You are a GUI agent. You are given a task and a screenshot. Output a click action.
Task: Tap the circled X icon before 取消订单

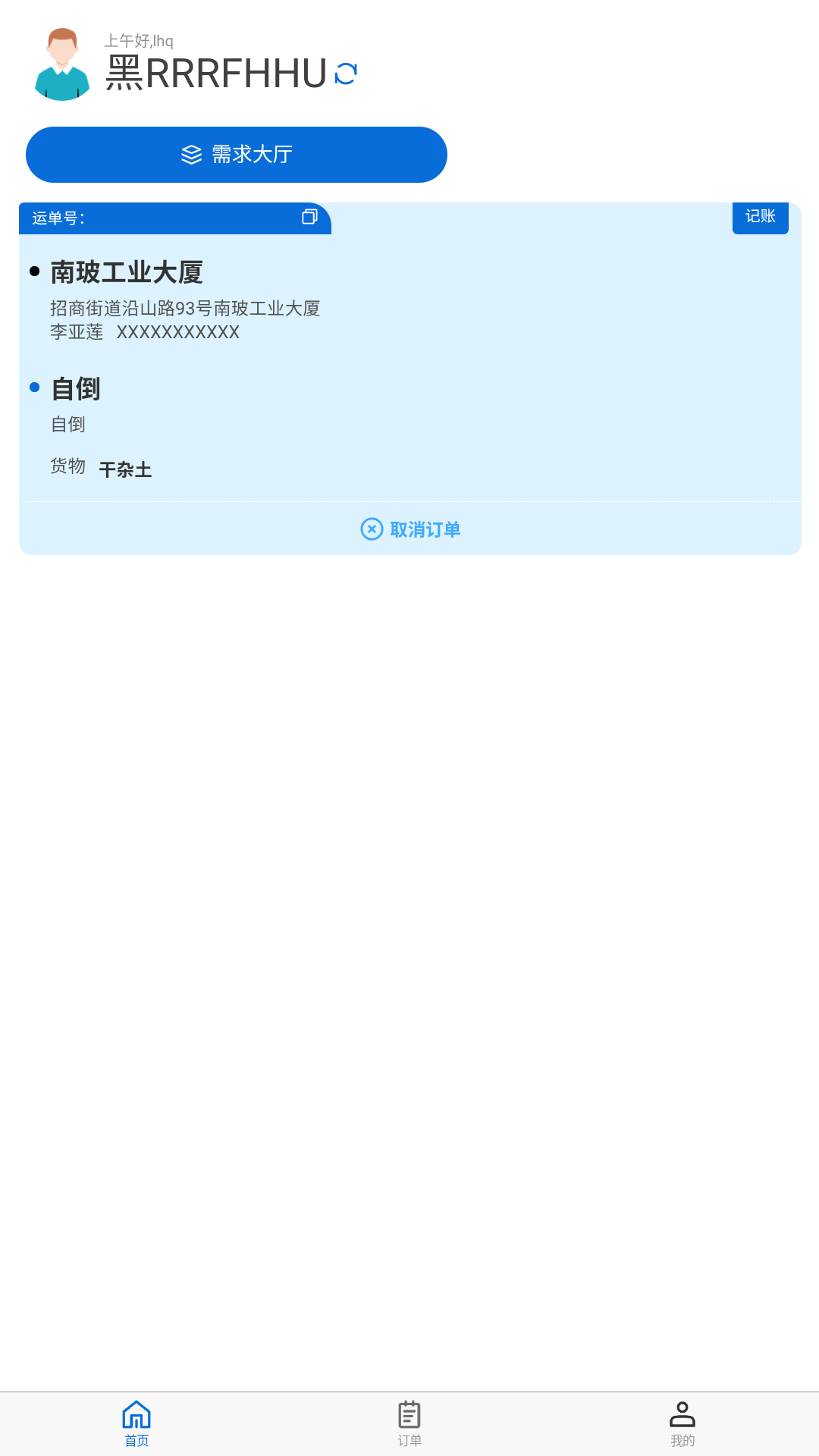tap(372, 529)
